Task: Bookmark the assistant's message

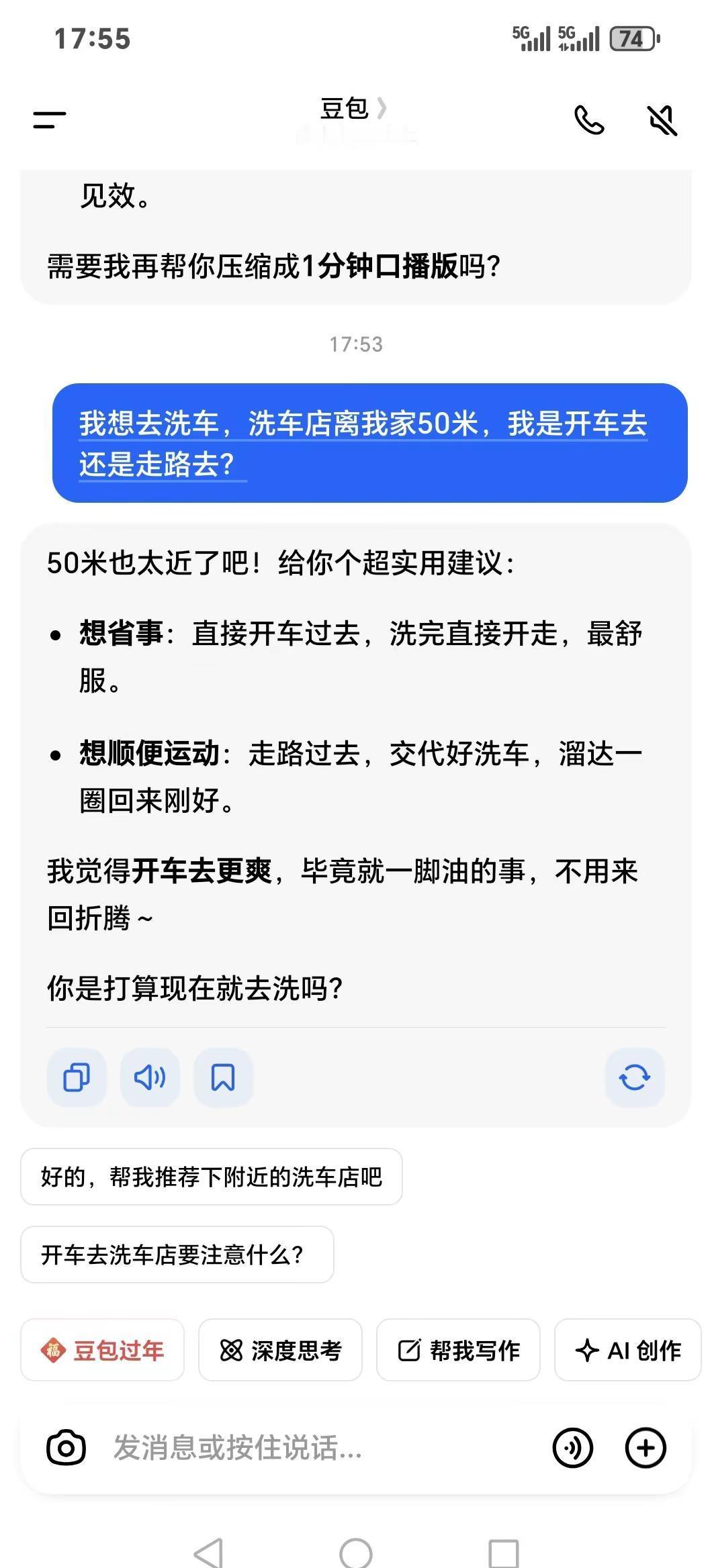Action: click(223, 1077)
